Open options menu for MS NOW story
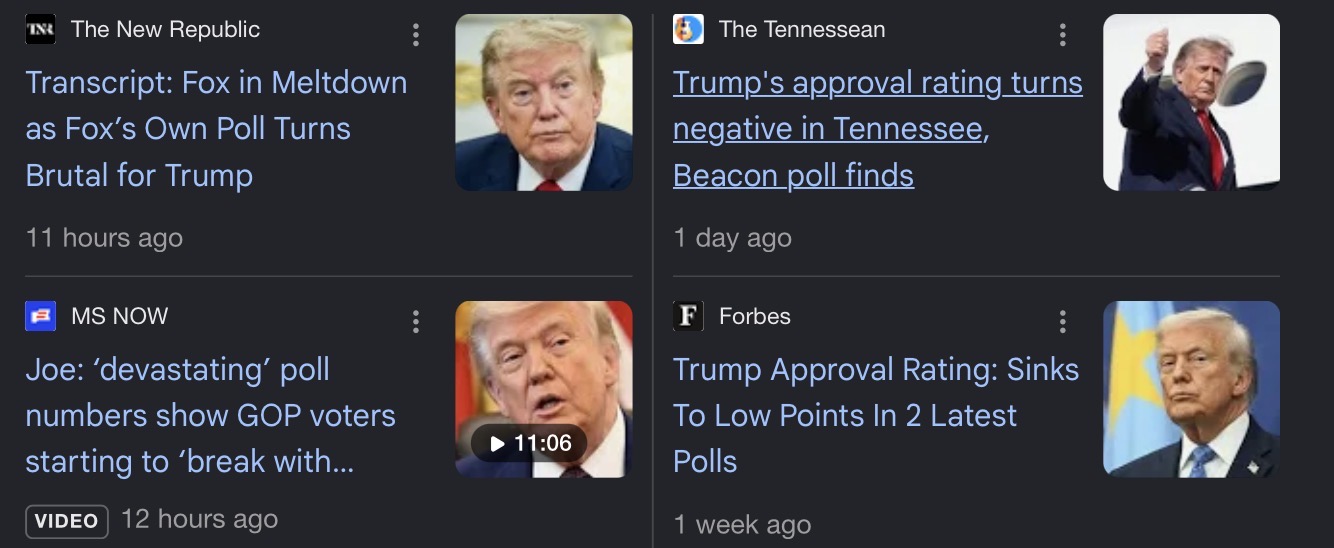 point(416,321)
